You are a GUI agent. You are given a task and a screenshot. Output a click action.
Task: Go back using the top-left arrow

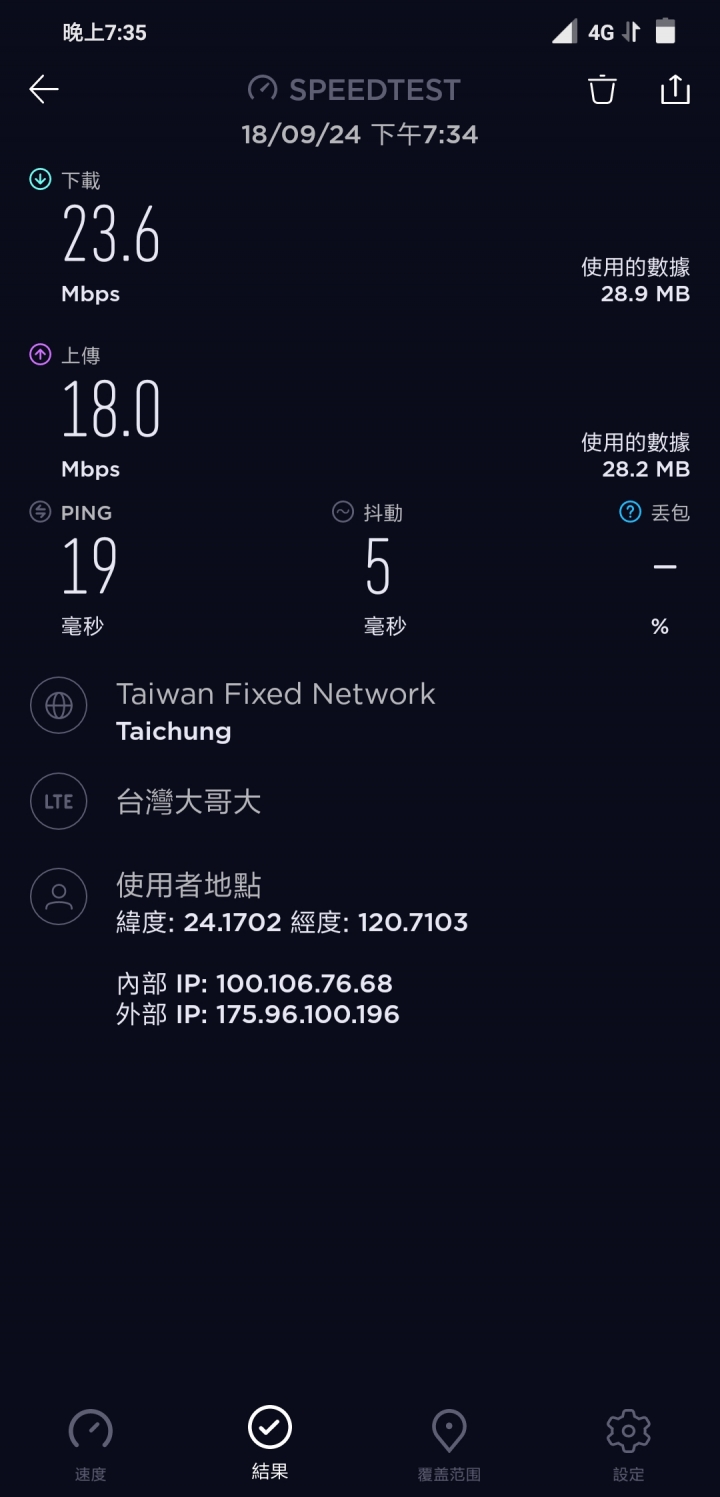pyautogui.click(x=44, y=89)
